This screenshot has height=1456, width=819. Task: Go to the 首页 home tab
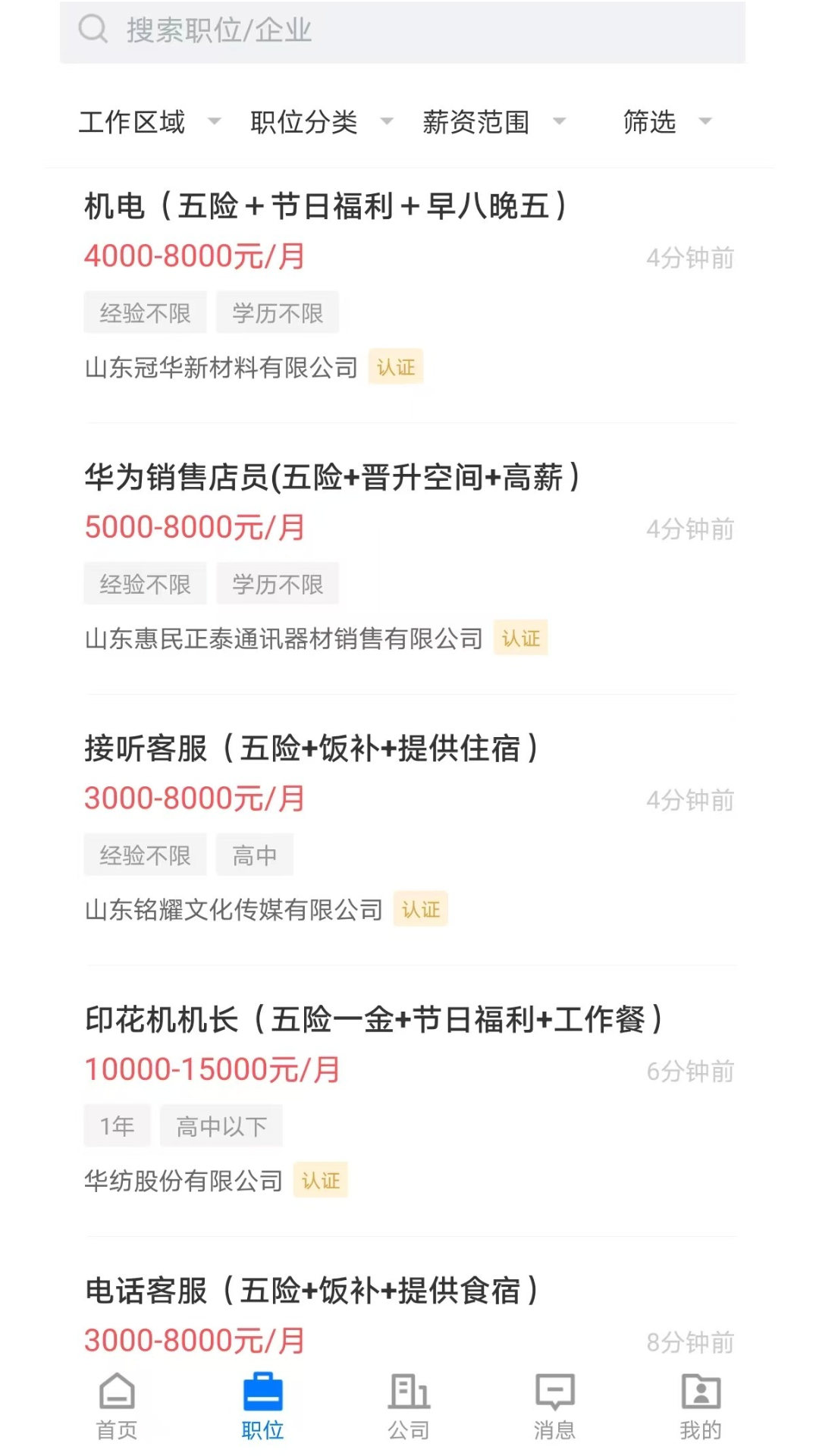coord(117,1407)
